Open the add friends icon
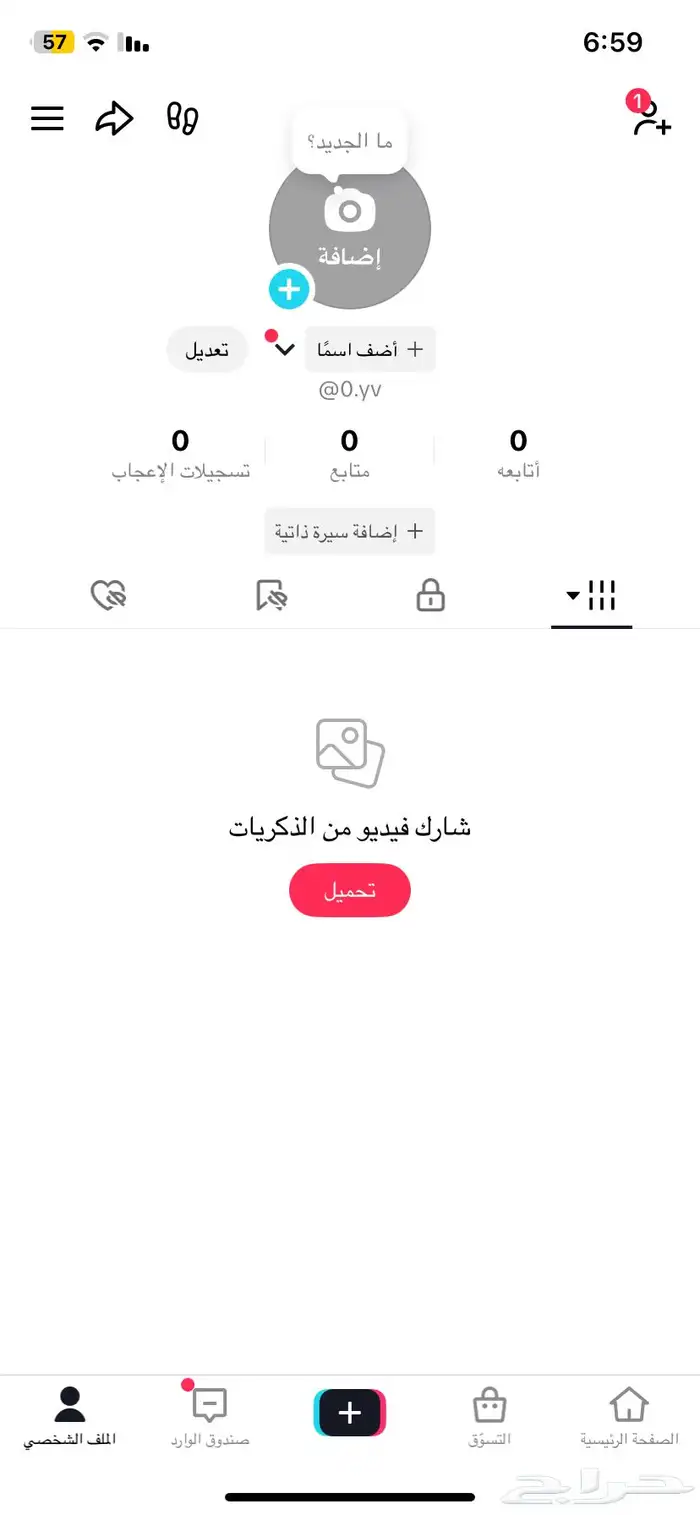The image size is (700, 1515). coord(651,119)
